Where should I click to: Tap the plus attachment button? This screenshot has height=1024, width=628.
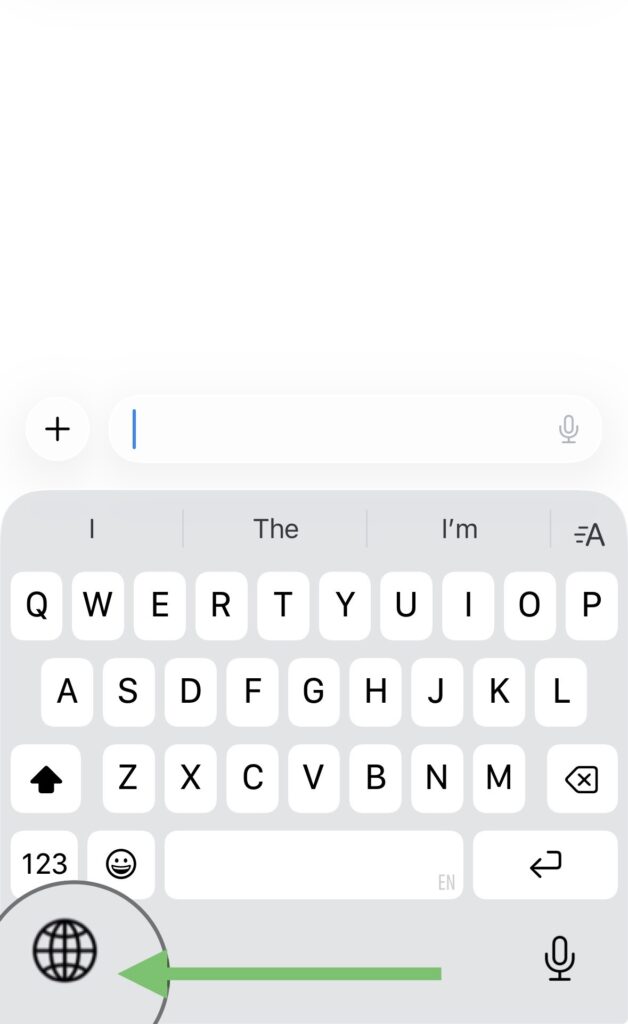[x=58, y=430]
